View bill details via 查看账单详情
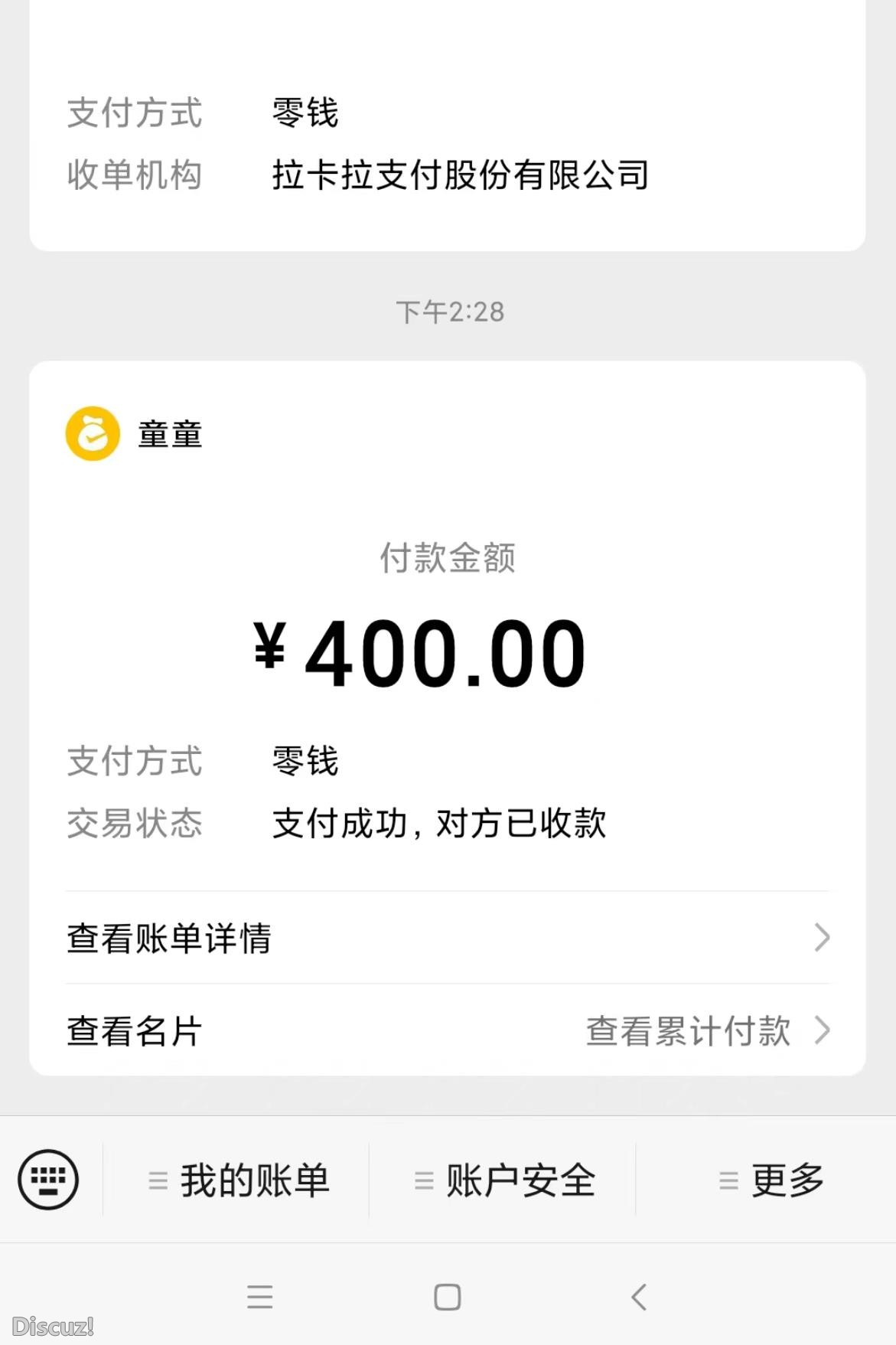 tap(170, 937)
